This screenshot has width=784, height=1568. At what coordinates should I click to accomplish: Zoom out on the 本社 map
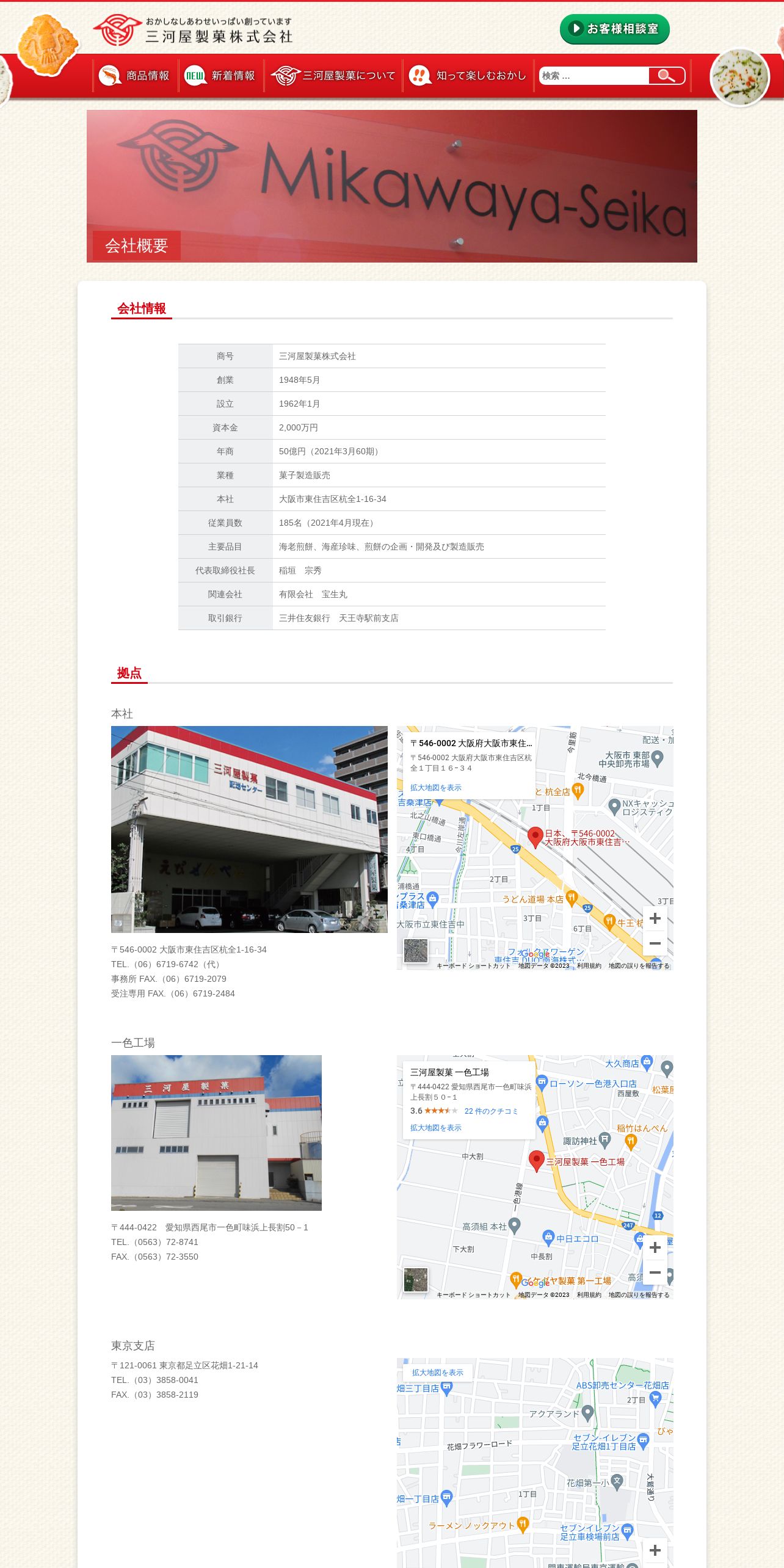[655, 943]
